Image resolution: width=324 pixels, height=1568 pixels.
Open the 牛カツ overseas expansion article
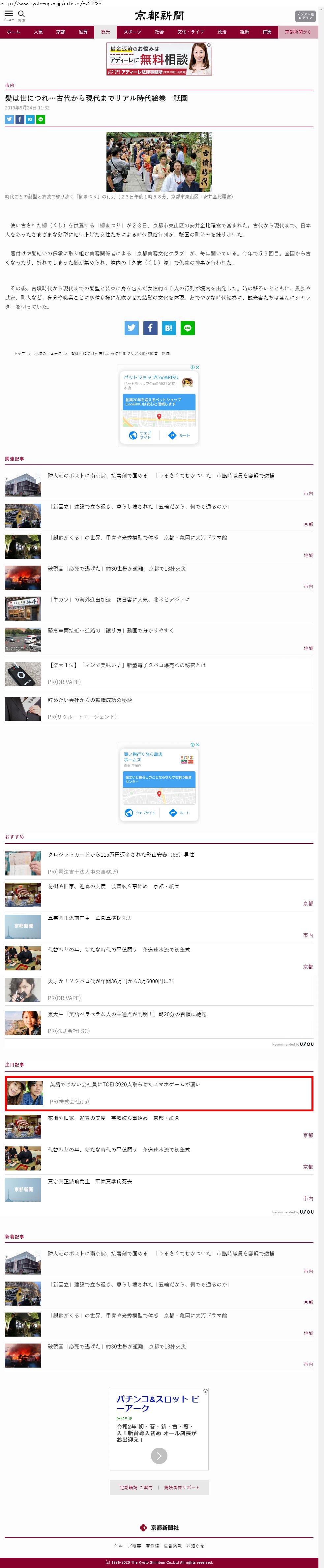[x=119, y=600]
